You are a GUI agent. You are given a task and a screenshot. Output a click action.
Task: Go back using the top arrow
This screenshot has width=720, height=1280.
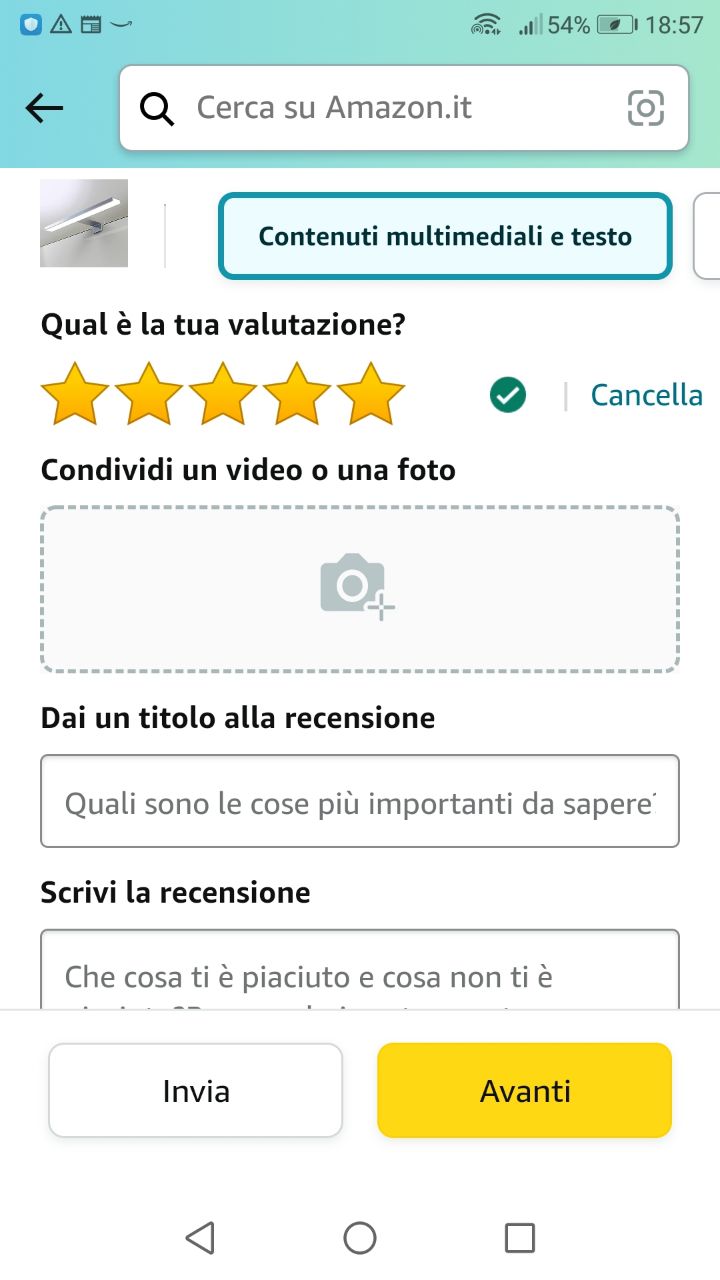44,108
